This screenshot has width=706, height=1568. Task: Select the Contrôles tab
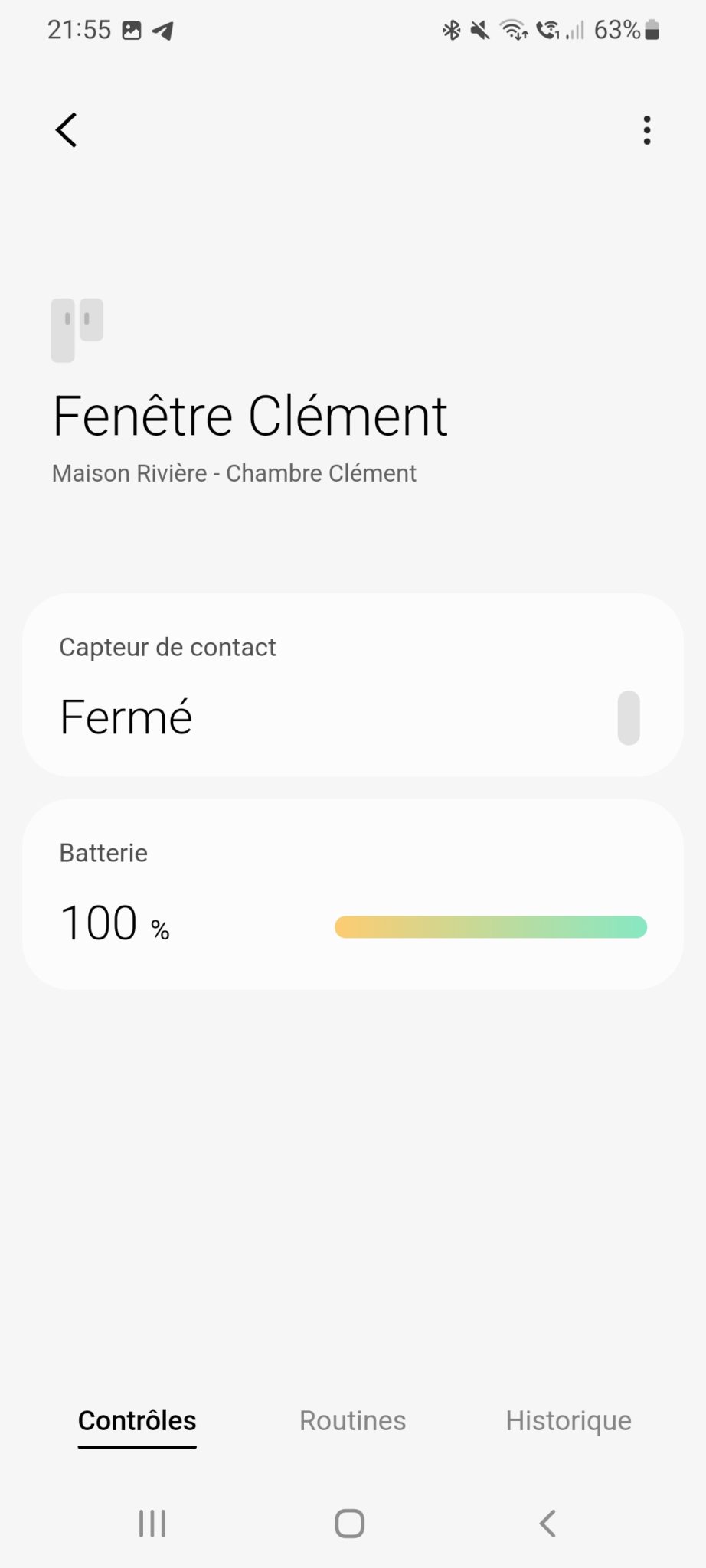click(137, 1421)
